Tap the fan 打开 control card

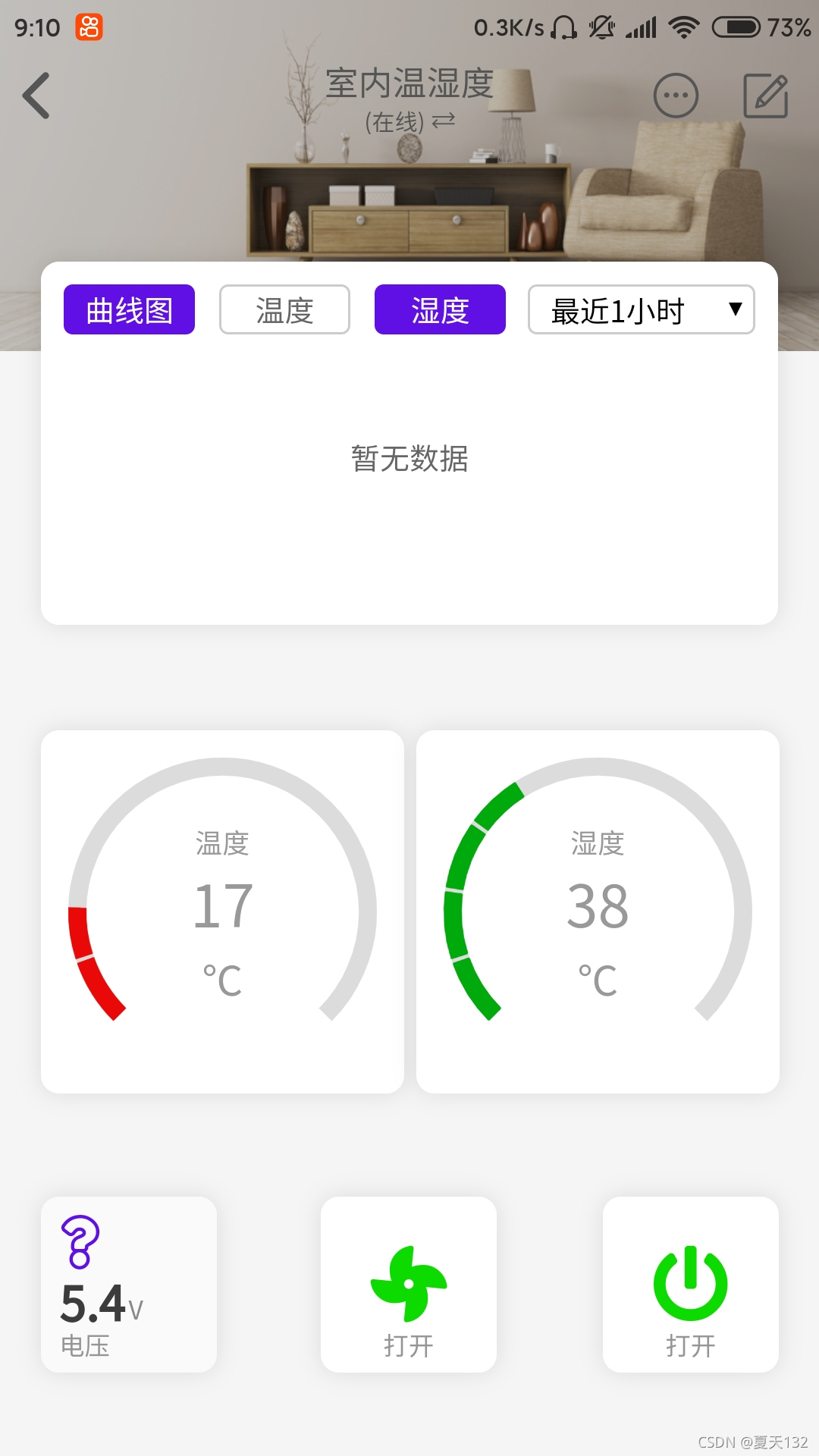409,1284
